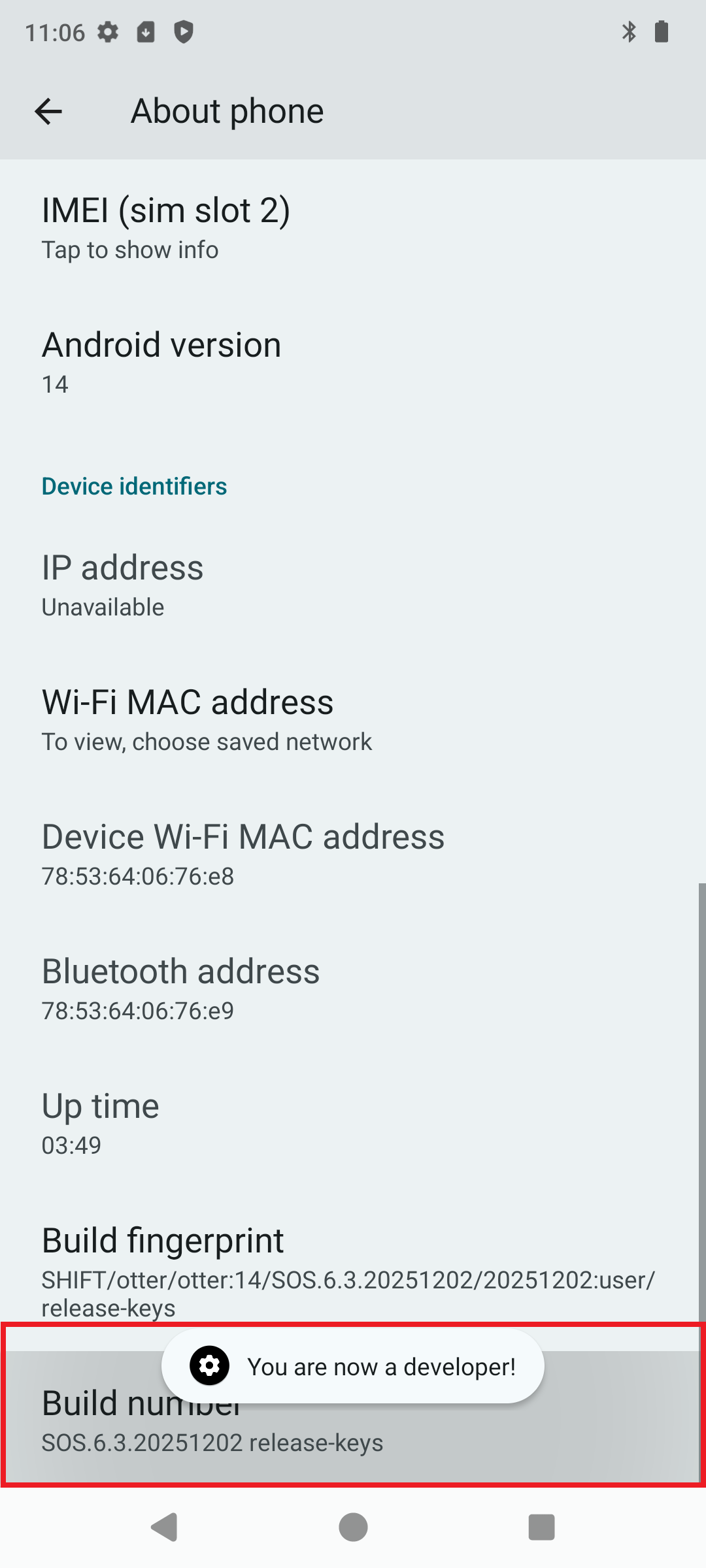Tap the home circle navigation button
This screenshot has height=1568, width=706.
[x=353, y=1527]
